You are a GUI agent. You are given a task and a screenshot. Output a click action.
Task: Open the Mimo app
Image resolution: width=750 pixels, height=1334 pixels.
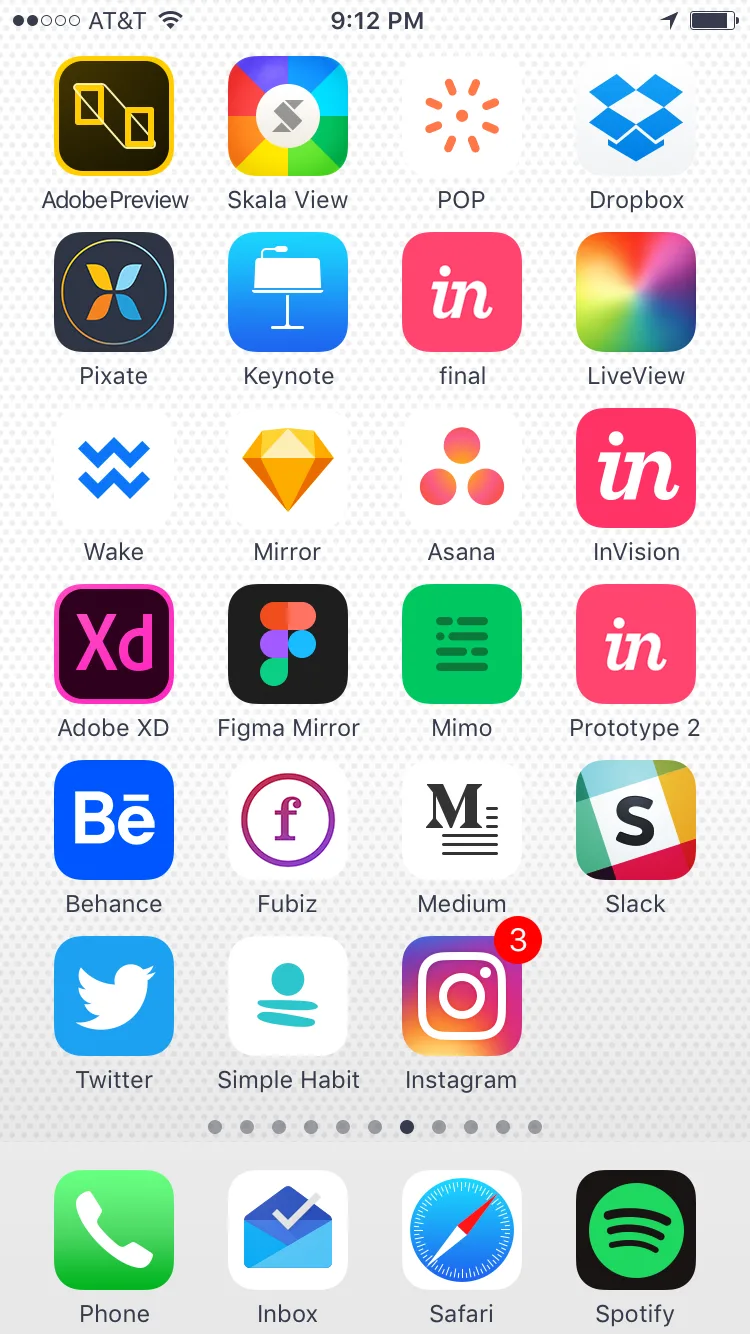click(462, 644)
